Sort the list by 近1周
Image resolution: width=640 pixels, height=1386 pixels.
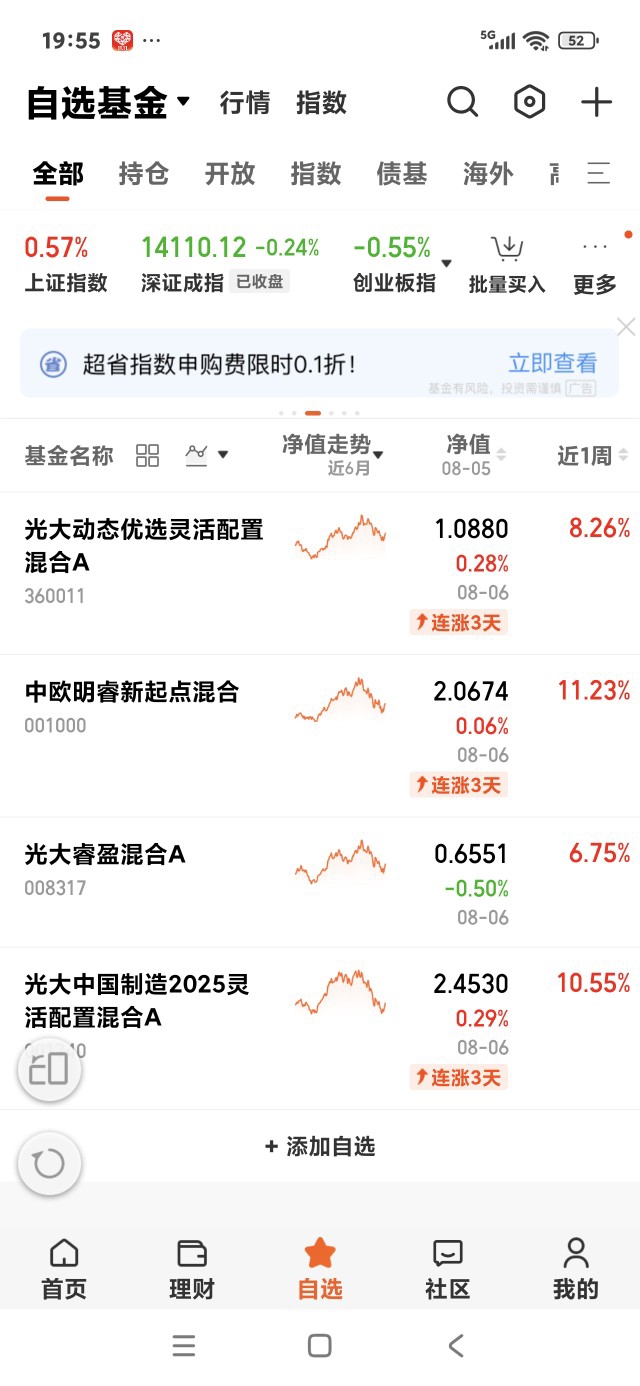[x=592, y=456]
